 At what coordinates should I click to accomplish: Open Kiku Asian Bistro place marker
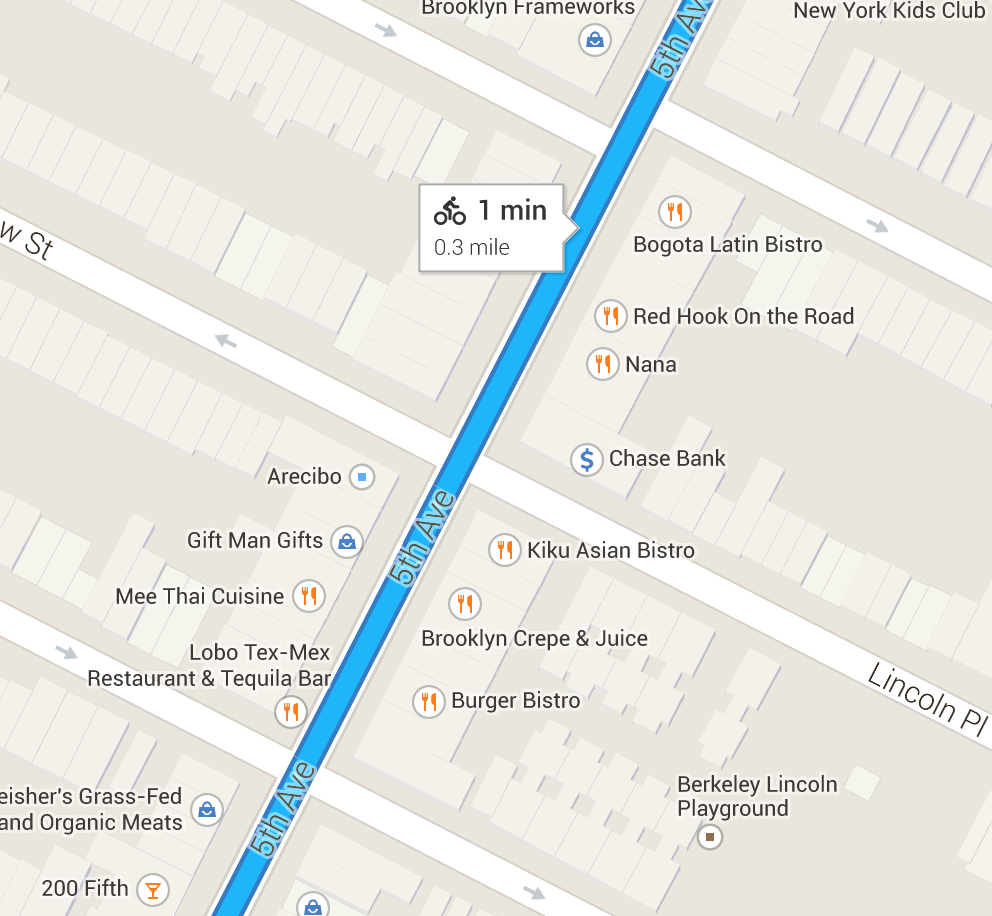[504, 549]
